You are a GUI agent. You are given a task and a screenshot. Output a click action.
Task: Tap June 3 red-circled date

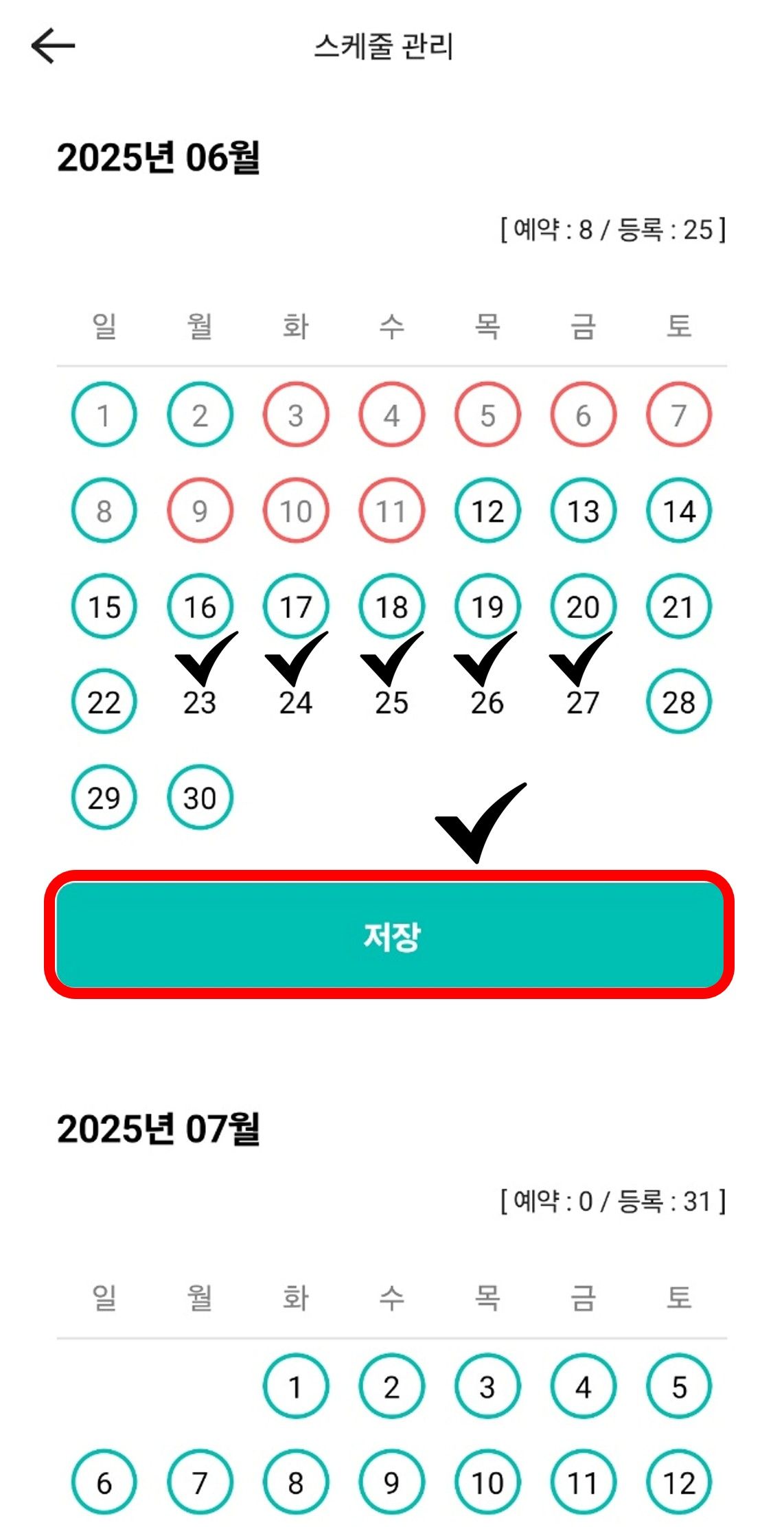tap(296, 415)
